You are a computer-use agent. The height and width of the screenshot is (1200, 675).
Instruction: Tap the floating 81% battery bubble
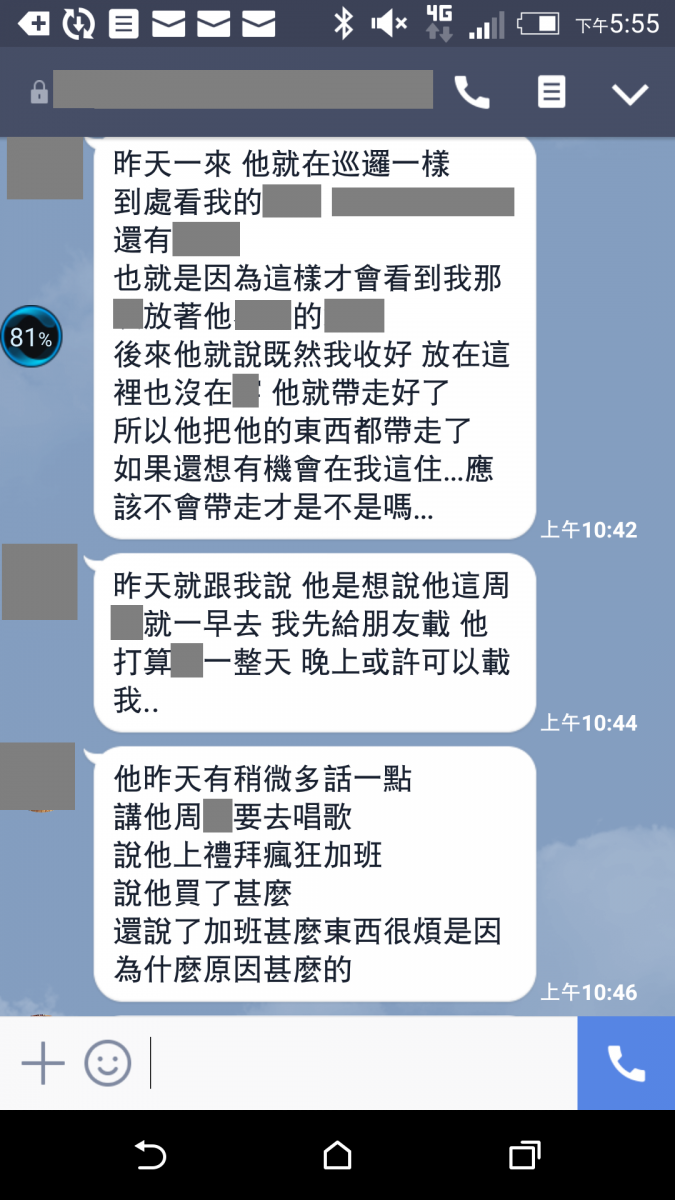coord(31,337)
